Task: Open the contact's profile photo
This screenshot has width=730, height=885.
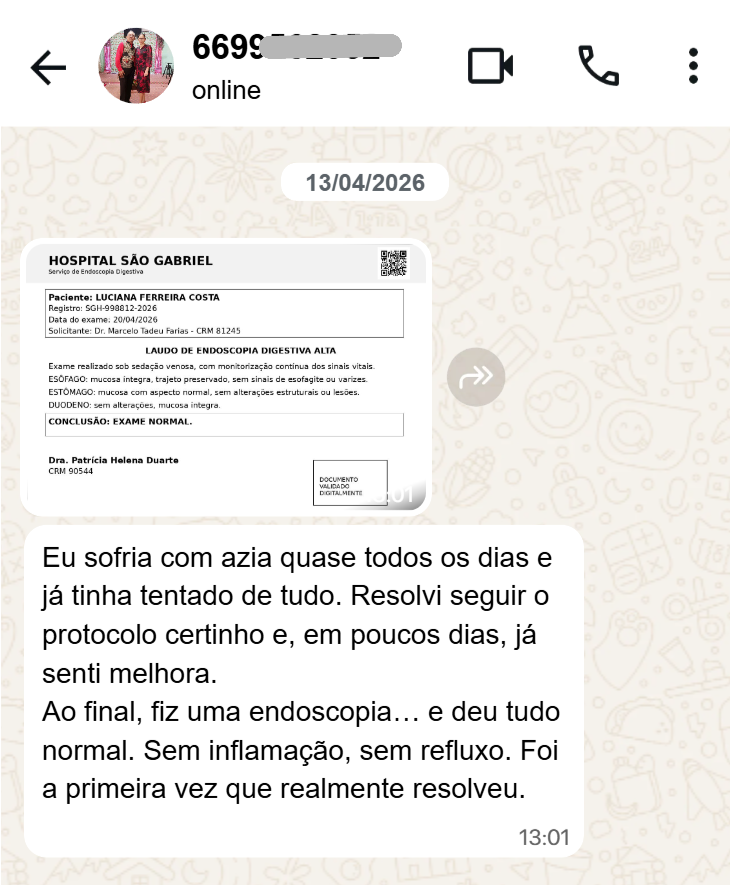Action: pos(136,66)
